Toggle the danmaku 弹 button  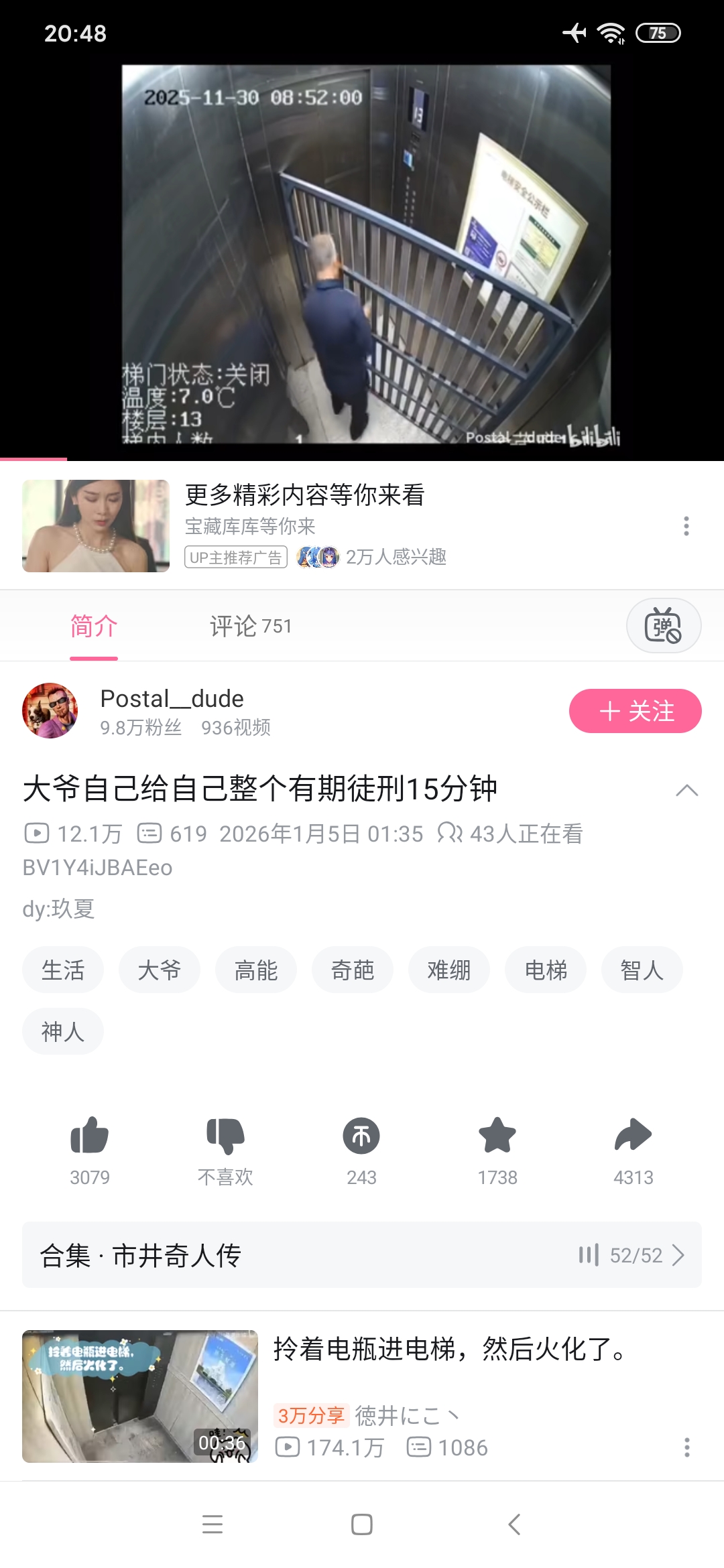(663, 625)
